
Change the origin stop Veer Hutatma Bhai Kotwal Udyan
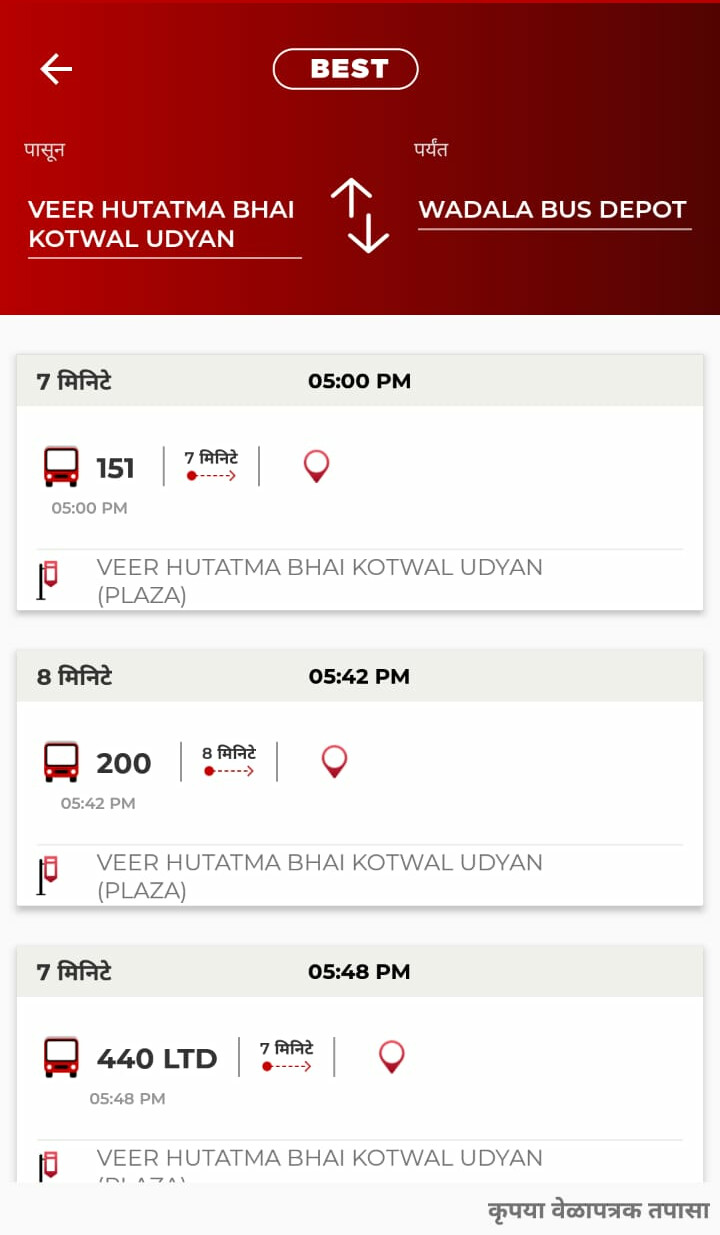click(162, 224)
